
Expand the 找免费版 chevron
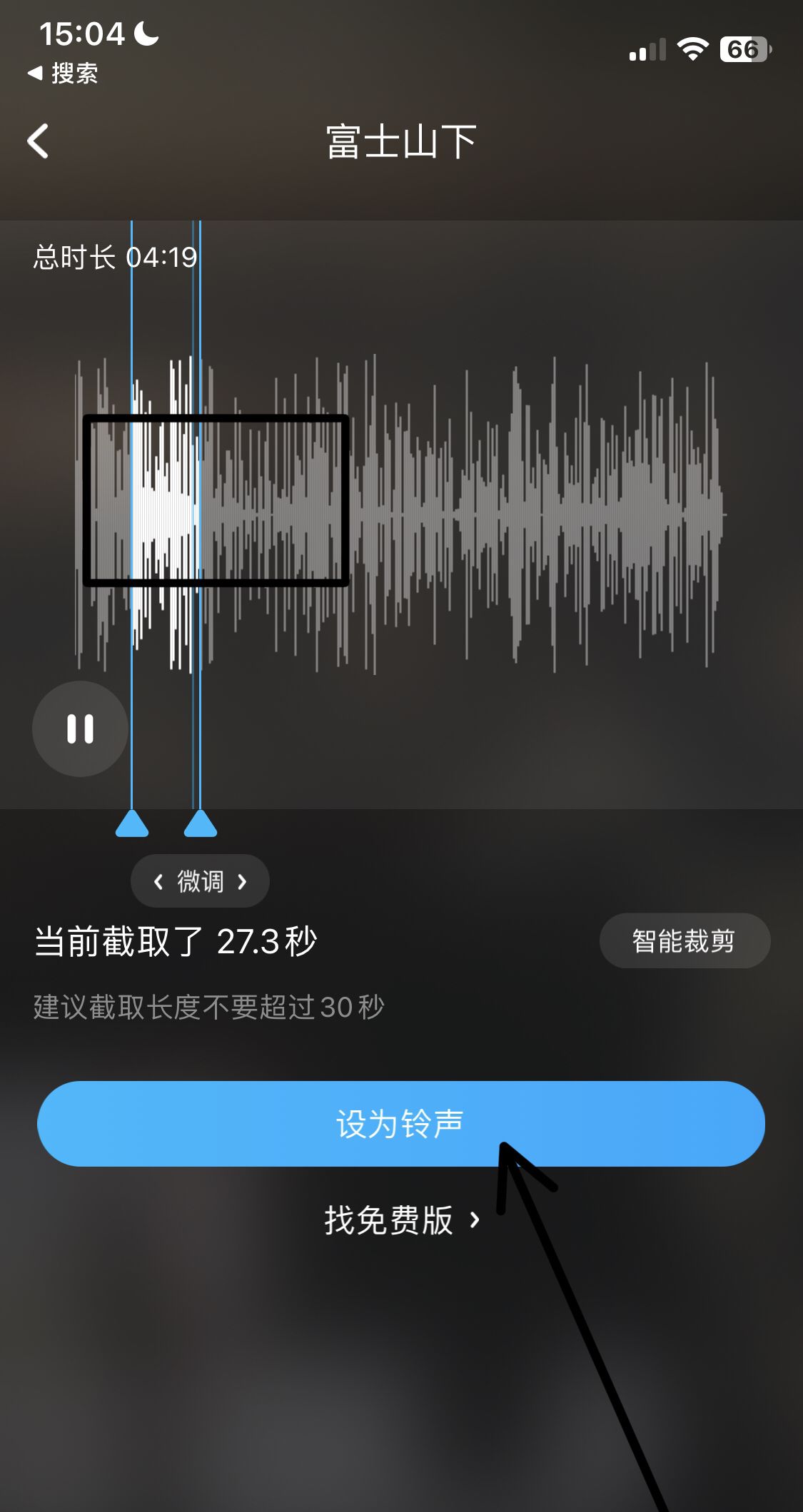pyautogui.click(x=473, y=1219)
